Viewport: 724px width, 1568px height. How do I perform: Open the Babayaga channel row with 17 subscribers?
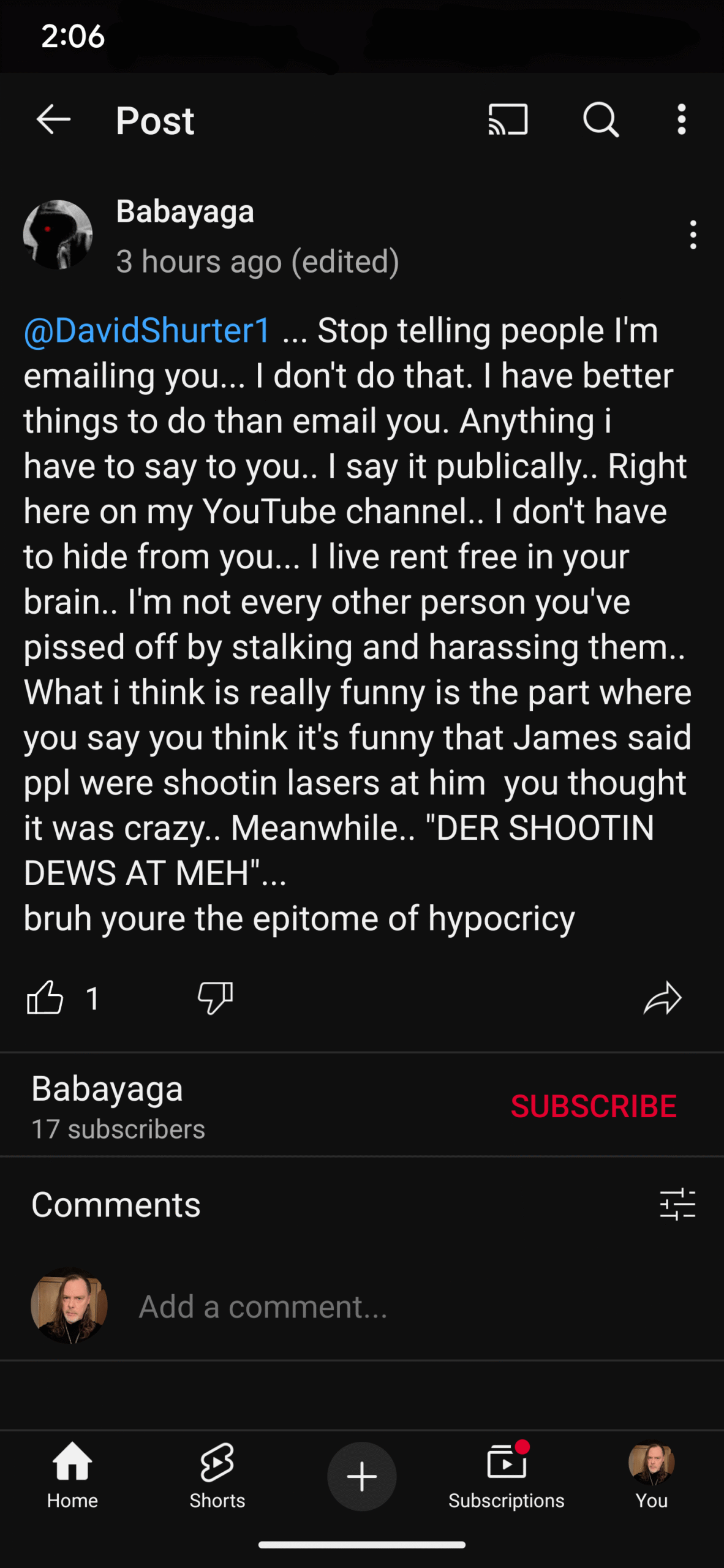(x=362, y=1105)
